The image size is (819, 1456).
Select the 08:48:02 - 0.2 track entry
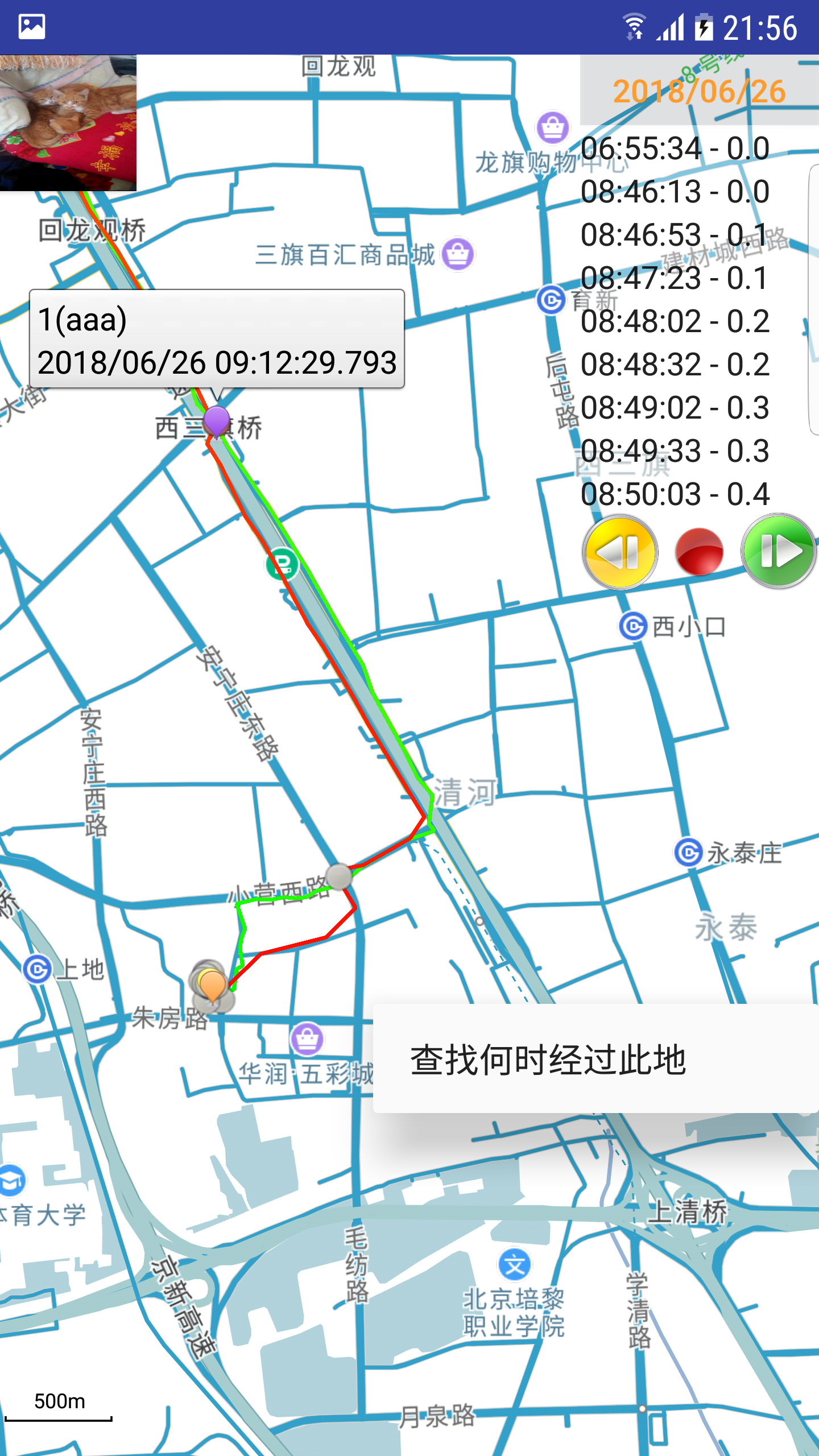click(675, 321)
